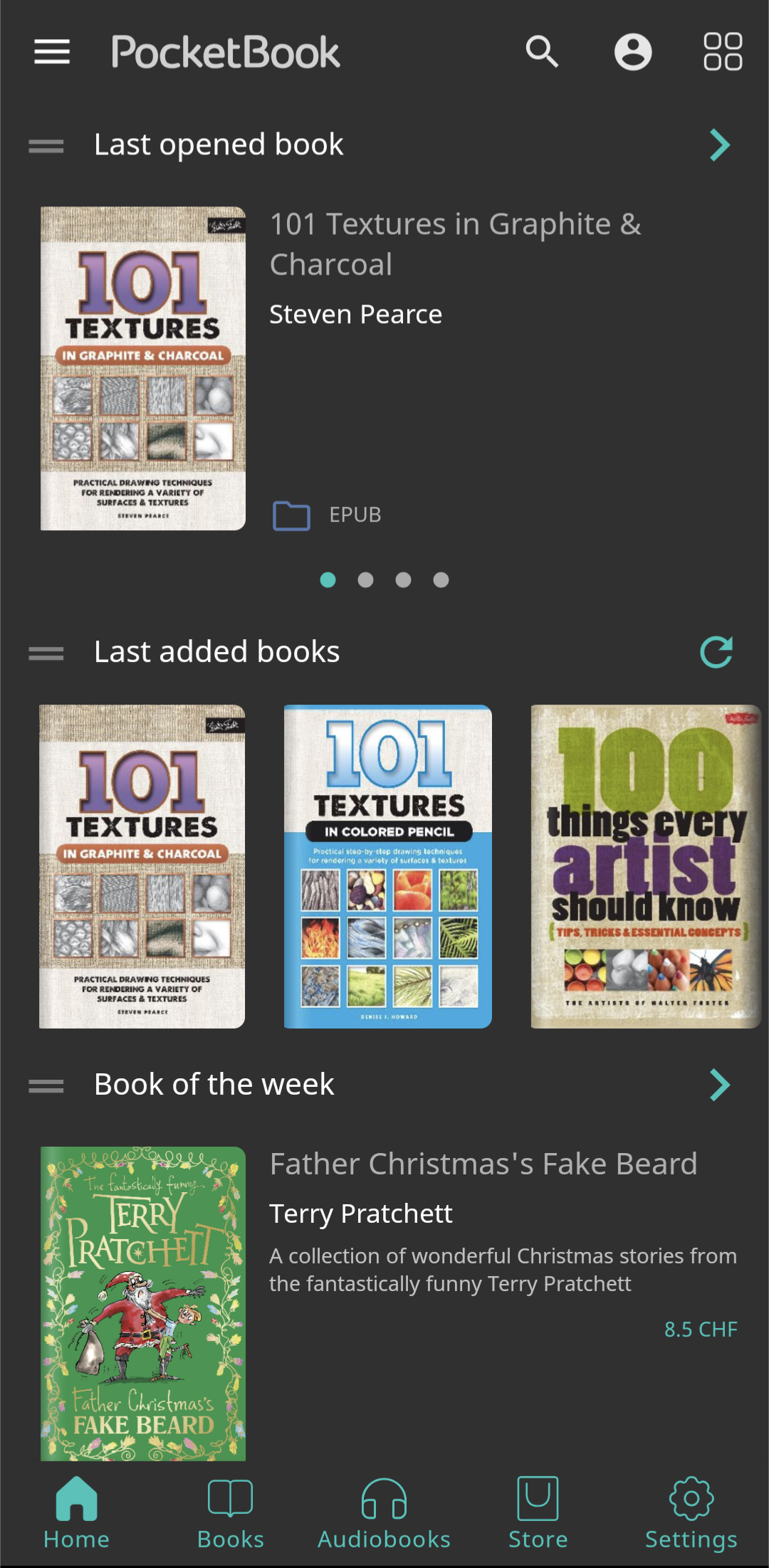Open 101 Textures in Colored Pencil cover
Screen dimensions: 769x1568
(387, 866)
